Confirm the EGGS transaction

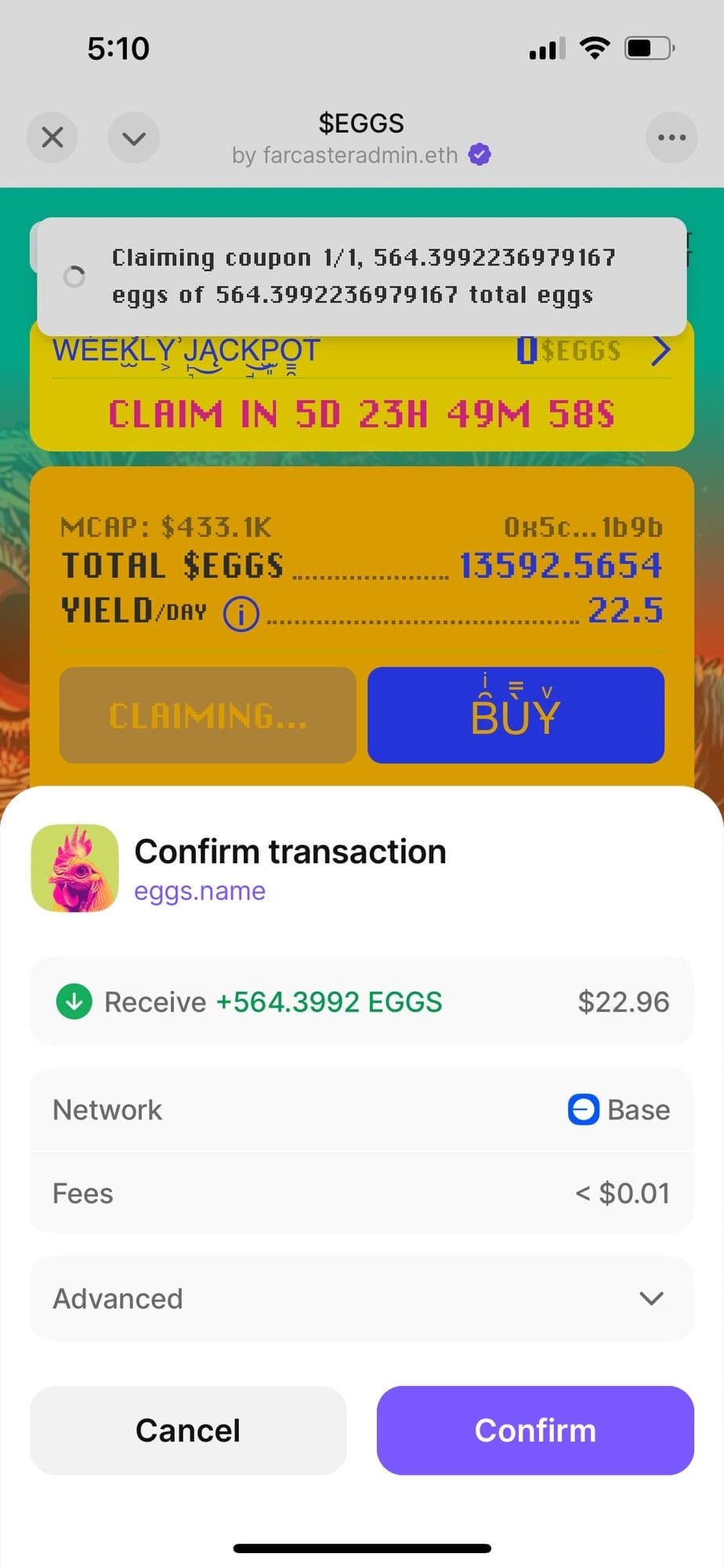pos(535,1431)
